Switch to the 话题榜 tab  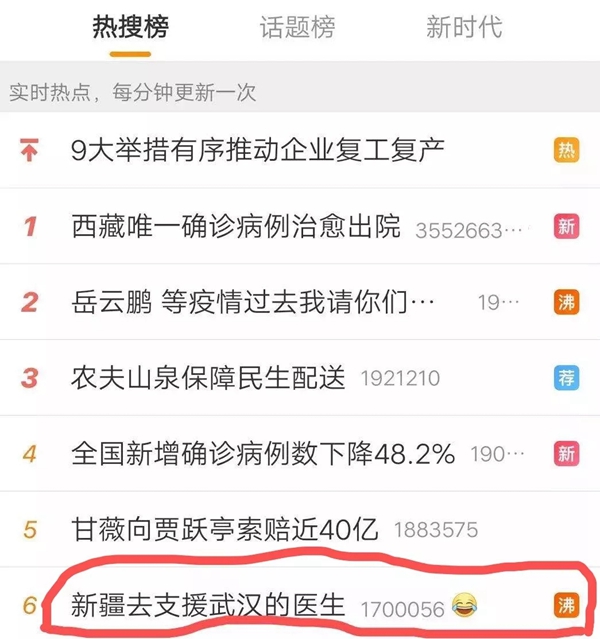click(297, 27)
